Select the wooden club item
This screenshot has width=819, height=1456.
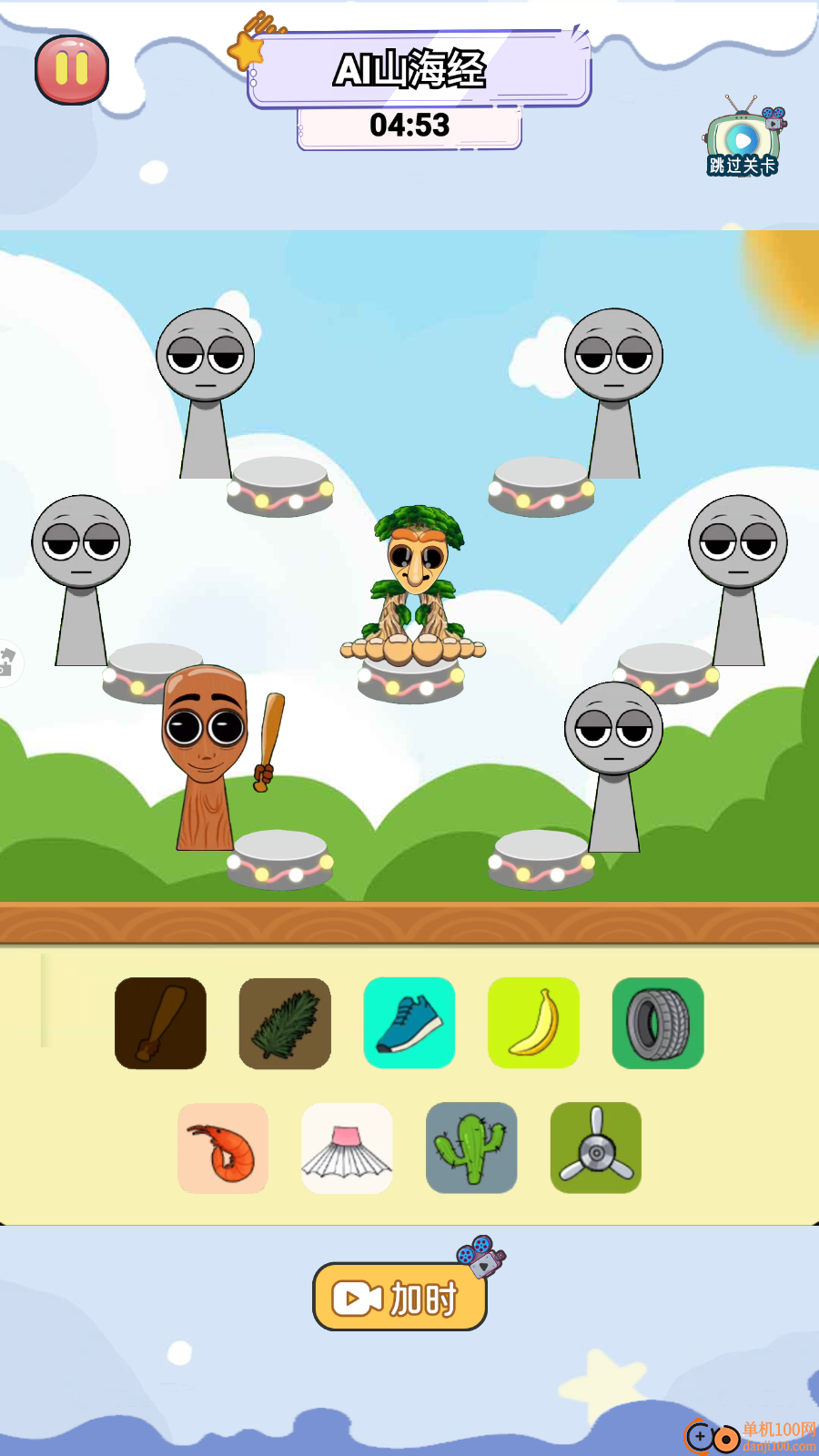pyautogui.click(x=160, y=1023)
